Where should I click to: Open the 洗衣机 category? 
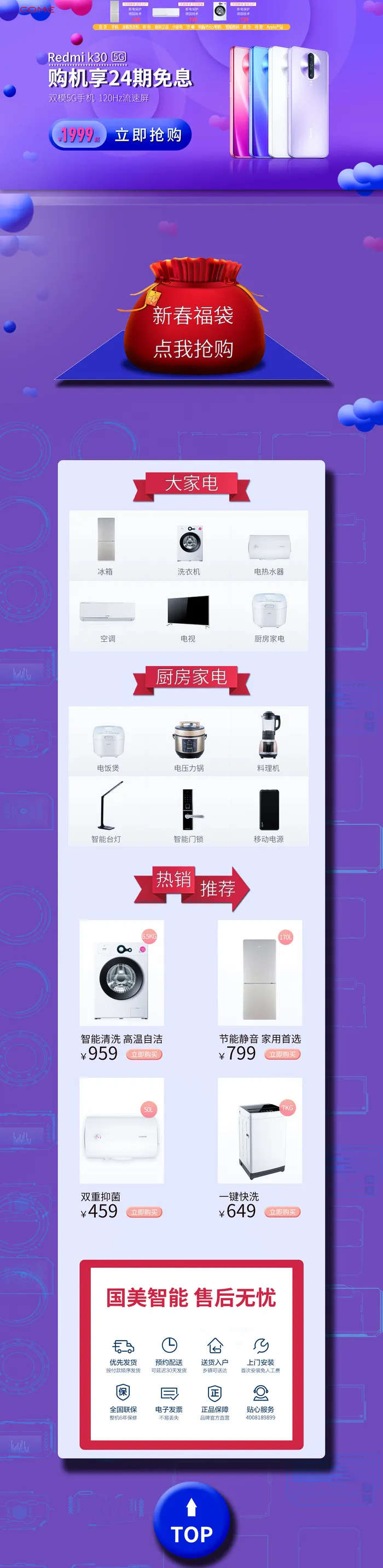click(x=189, y=545)
